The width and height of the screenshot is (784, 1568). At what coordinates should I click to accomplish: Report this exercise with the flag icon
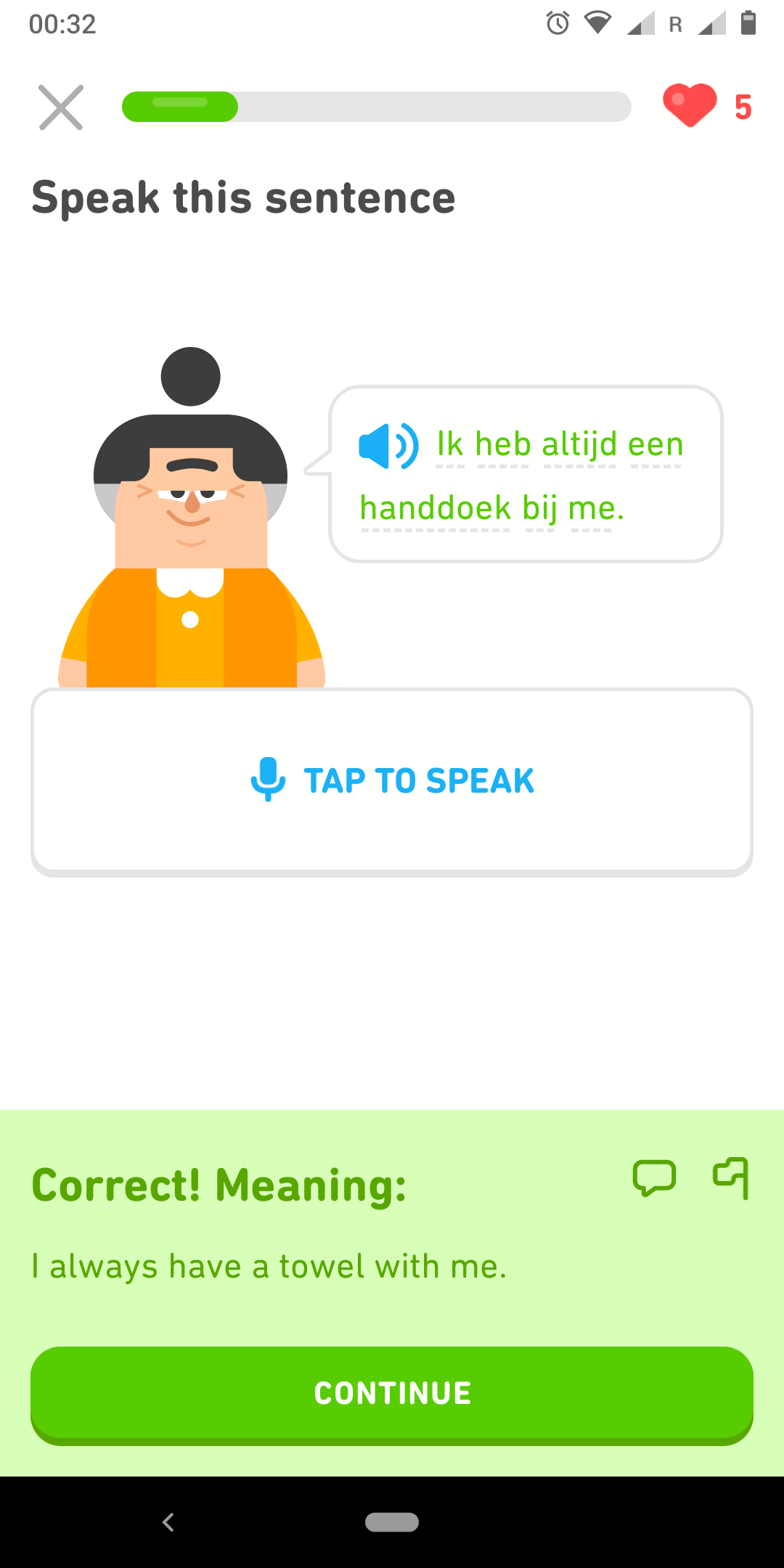point(731,1177)
